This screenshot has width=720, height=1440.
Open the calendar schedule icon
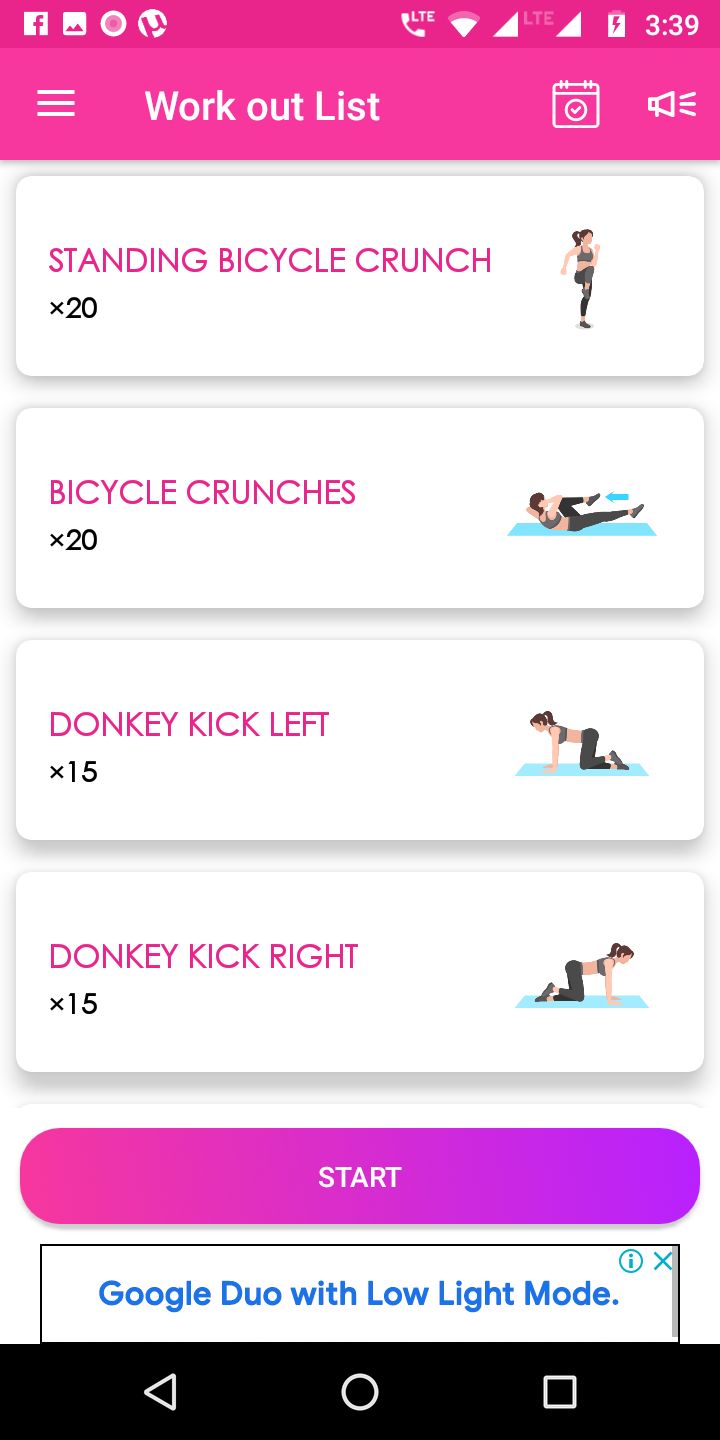[x=576, y=105]
